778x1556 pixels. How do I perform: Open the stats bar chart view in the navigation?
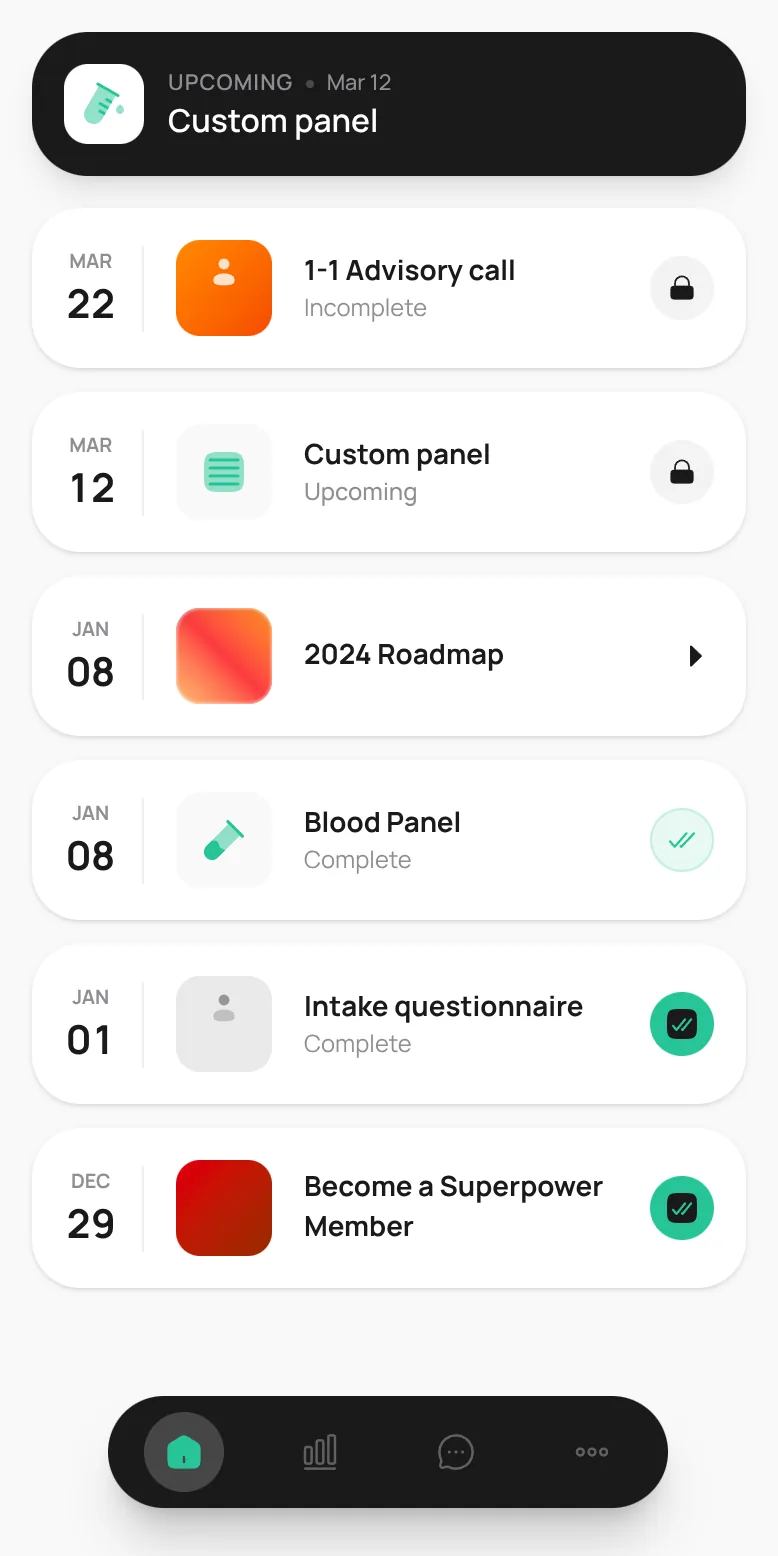point(319,1451)
